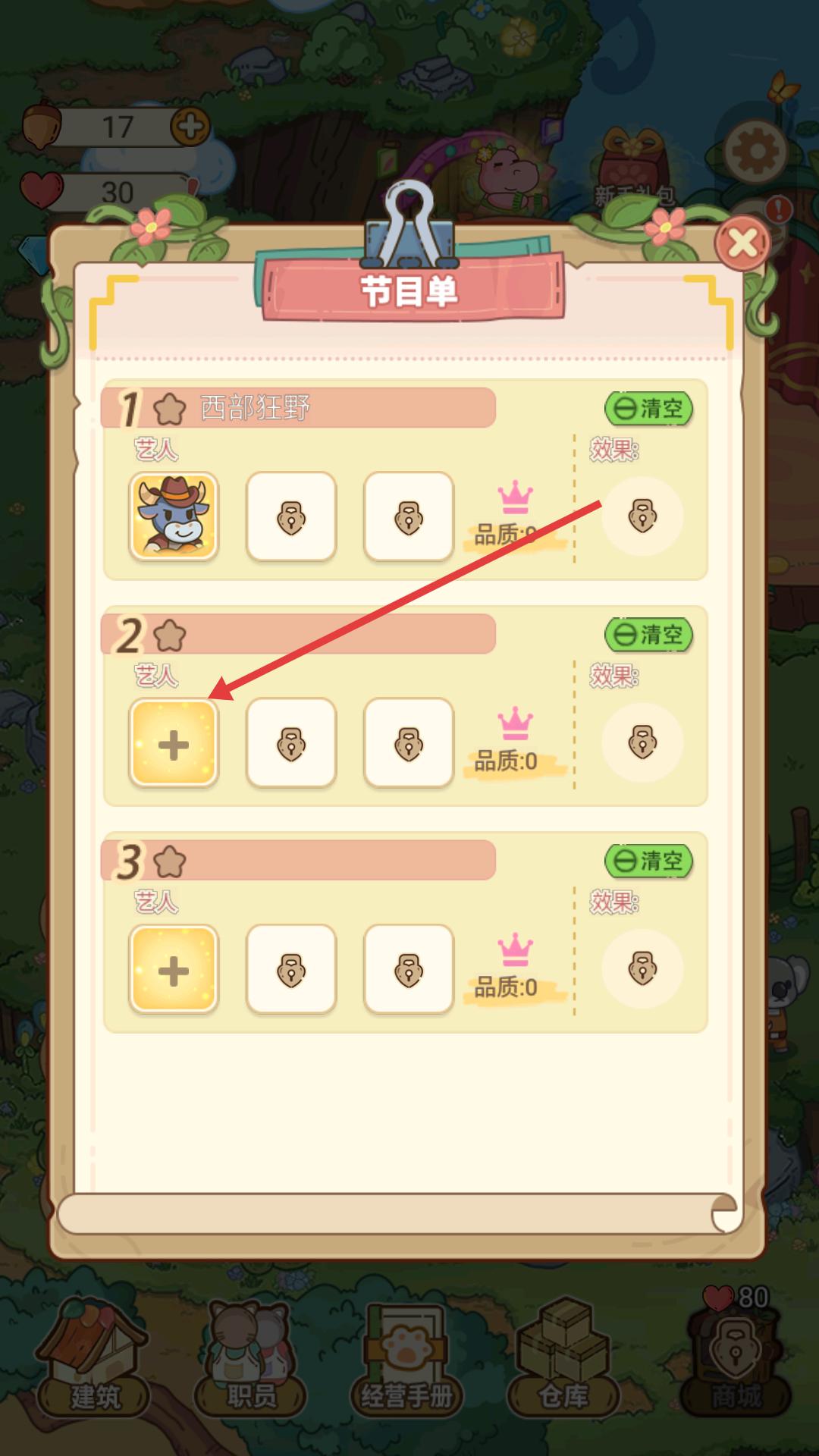819x1456 pixels.
Task: Clear program 2 with 清空
Action: point(648,634)
